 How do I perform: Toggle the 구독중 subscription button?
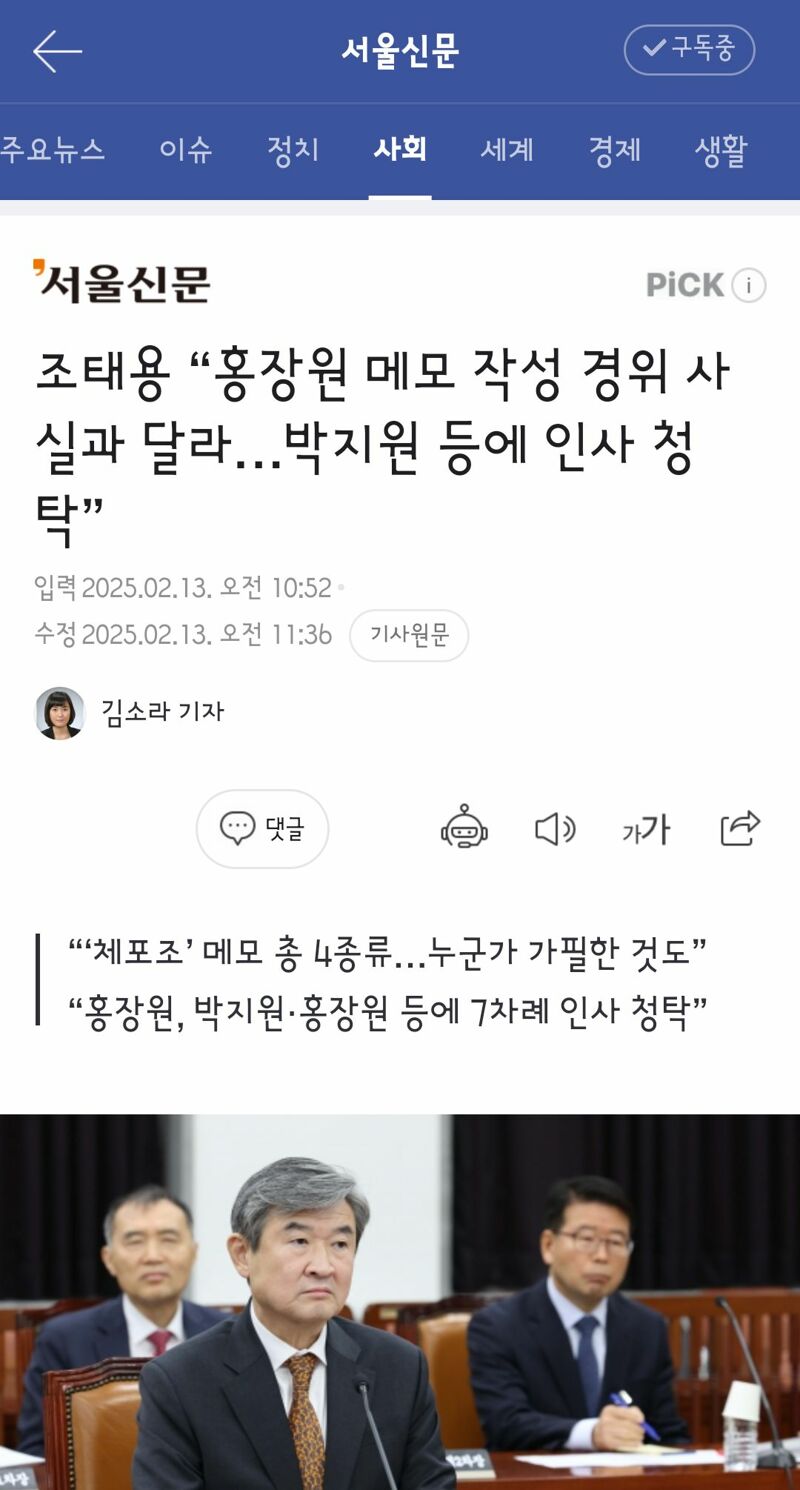tap(689, 49)
